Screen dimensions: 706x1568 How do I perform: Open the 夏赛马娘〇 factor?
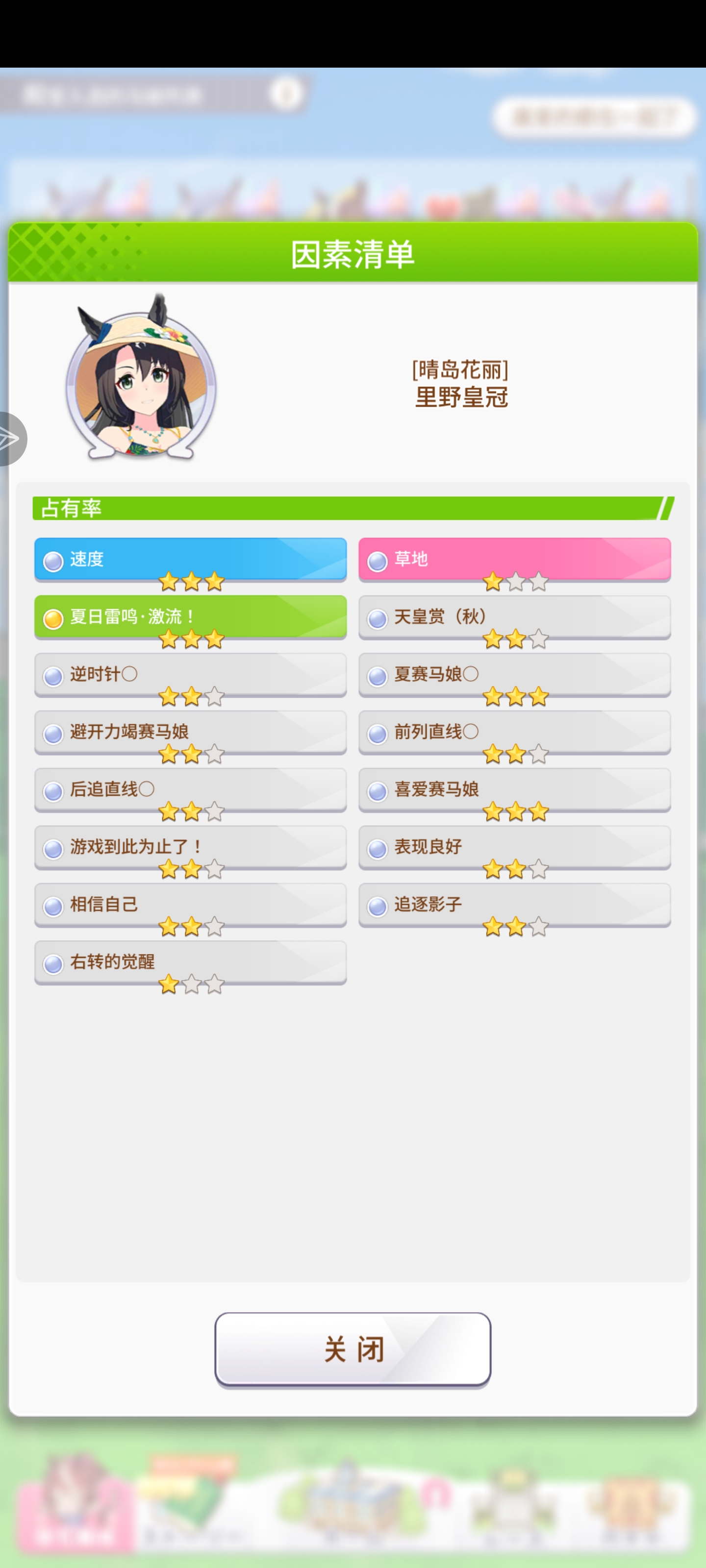tap(514, 674)
